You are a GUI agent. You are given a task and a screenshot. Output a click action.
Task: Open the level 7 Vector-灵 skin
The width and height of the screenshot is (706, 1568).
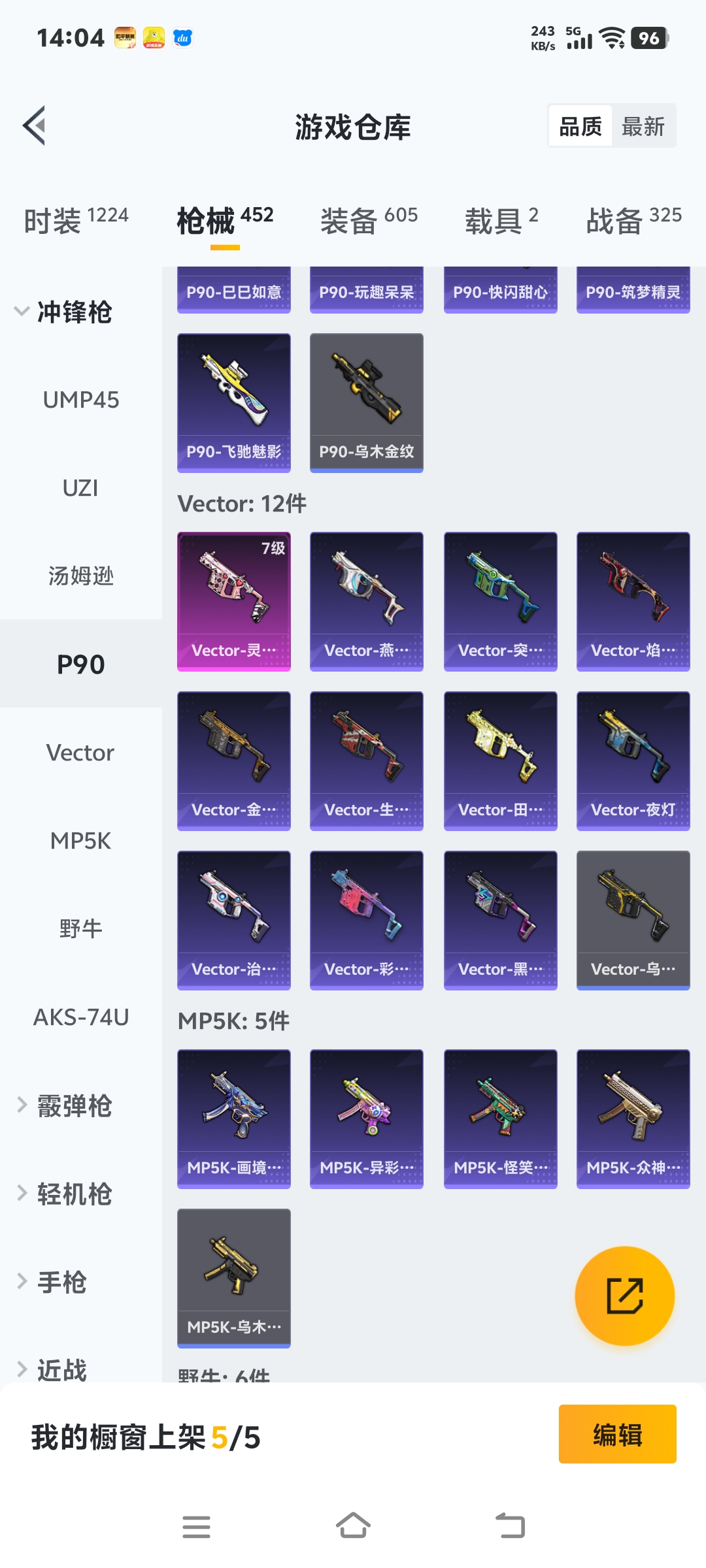(x=233, y=601)
